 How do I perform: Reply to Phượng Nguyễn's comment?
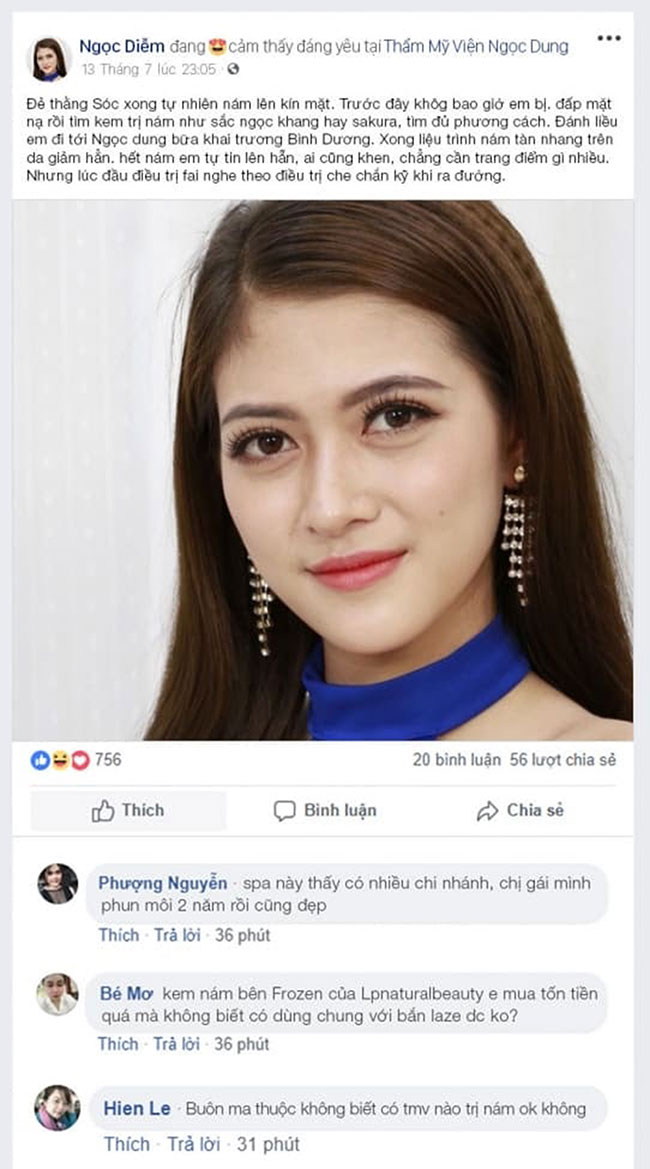pos(177,935)
